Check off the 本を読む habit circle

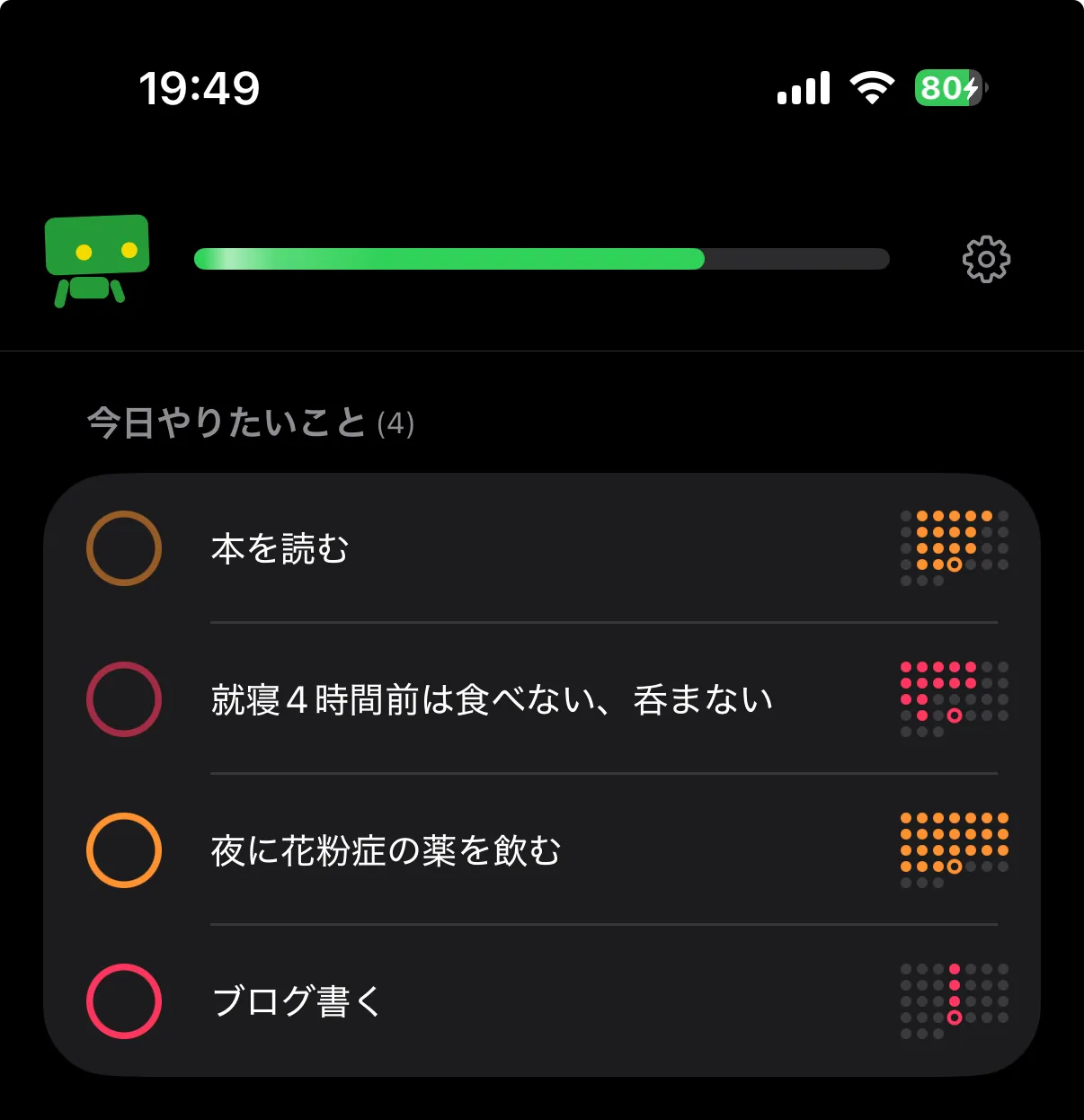pos(124,548)
